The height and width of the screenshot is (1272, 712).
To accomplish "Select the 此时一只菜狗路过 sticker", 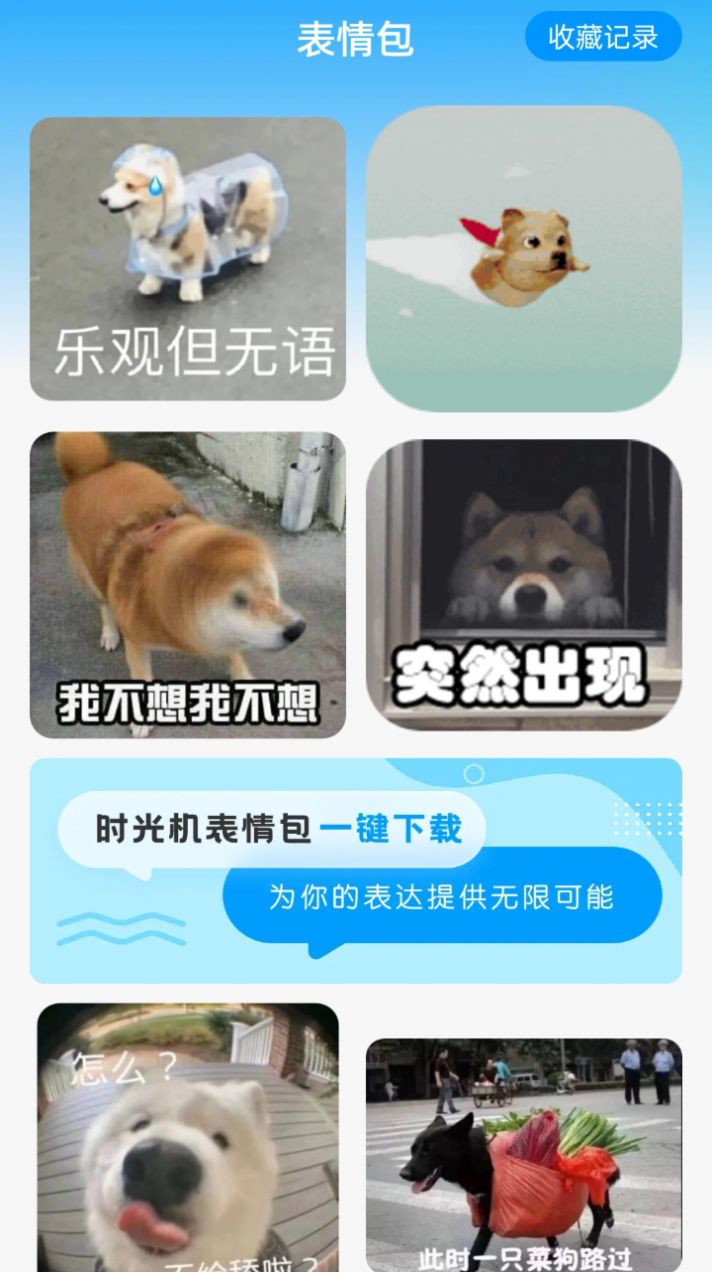I will point(524,1155).
